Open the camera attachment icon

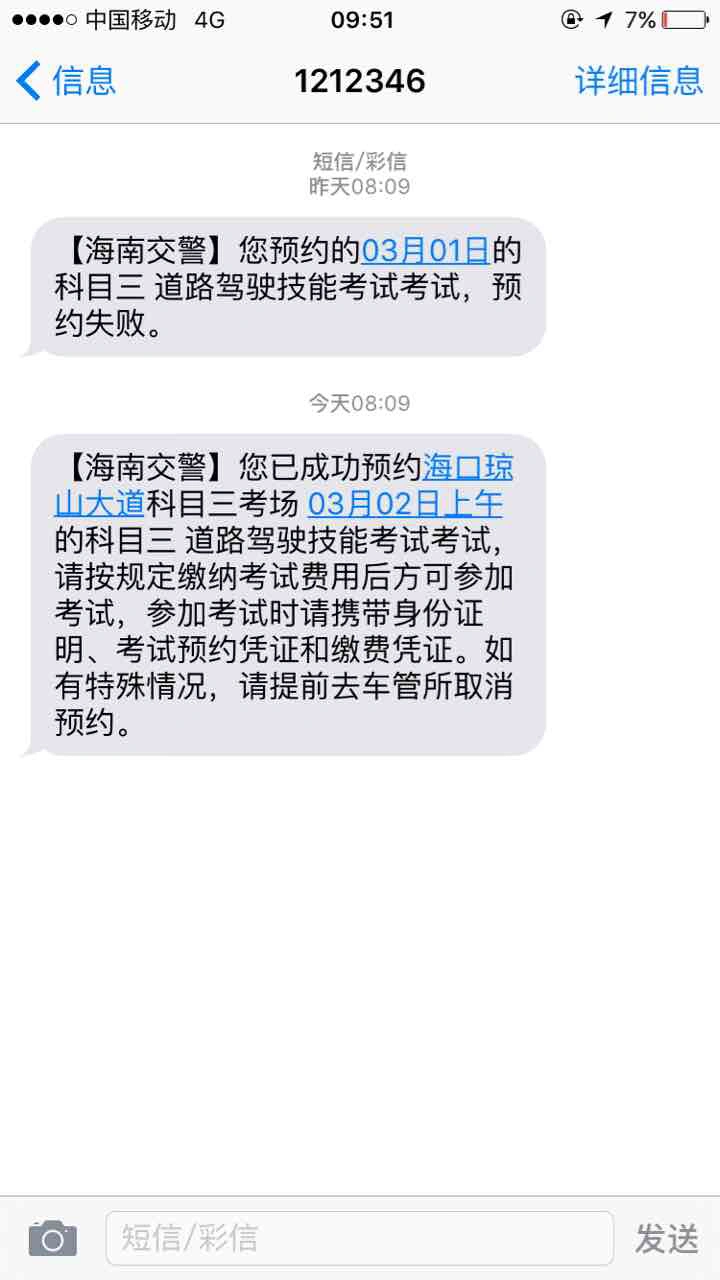53,1238
